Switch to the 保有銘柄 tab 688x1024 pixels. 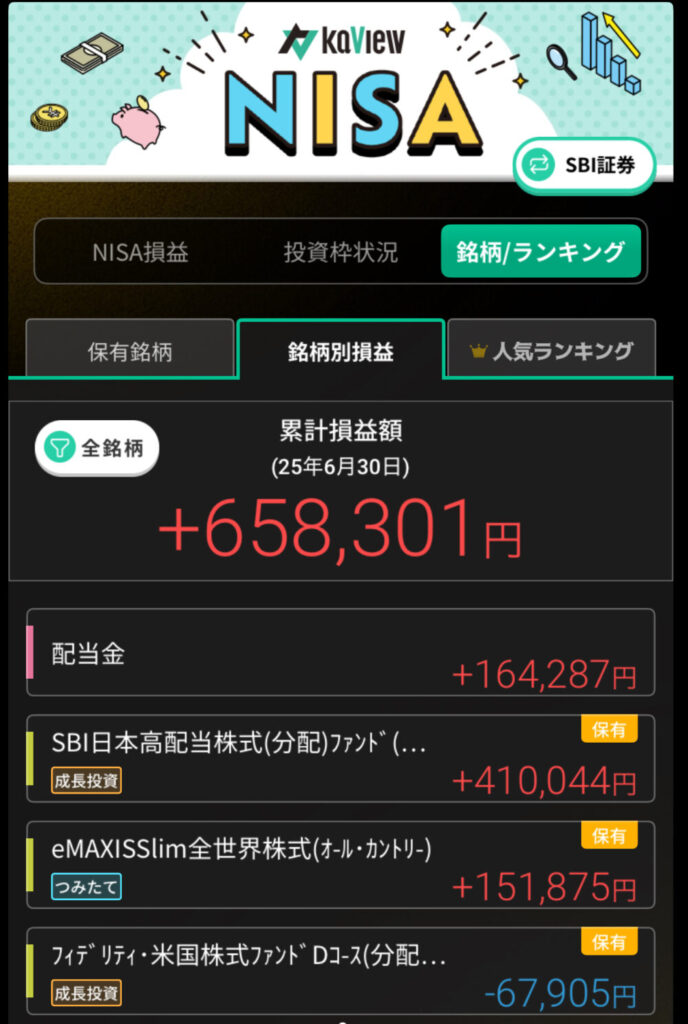click(130, 351)
